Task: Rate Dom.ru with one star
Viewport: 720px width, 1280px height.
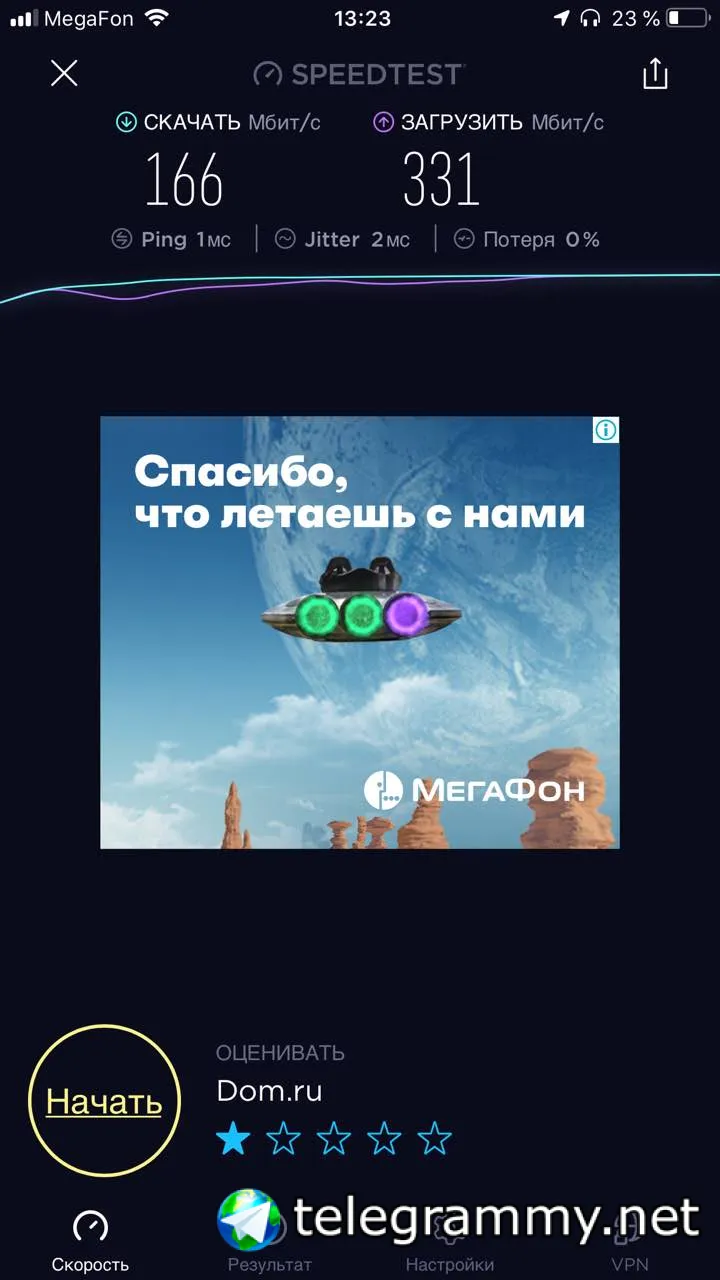Action: click(233, 1138)
